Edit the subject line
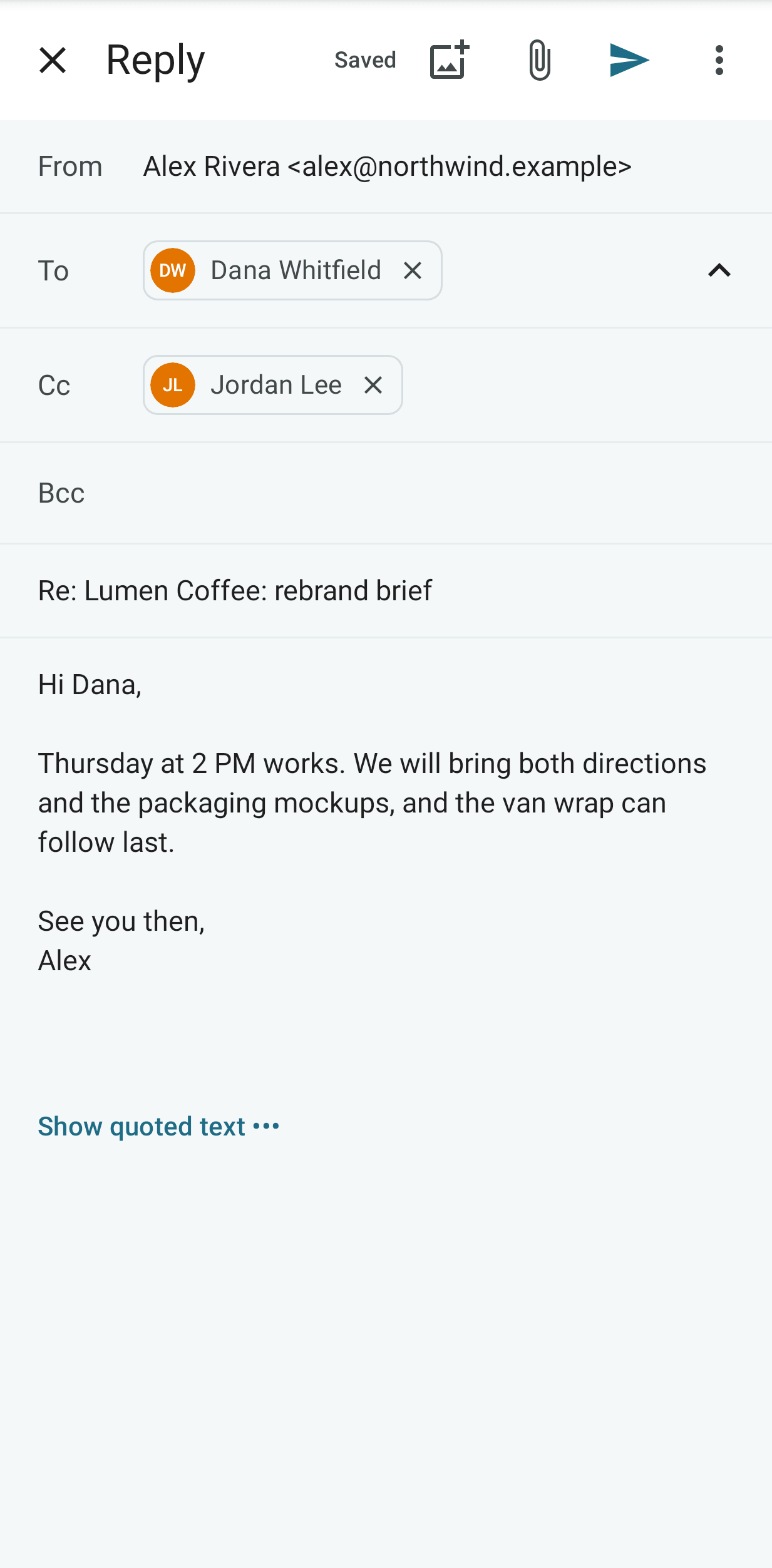772x1568 pixels. [386, 591]
